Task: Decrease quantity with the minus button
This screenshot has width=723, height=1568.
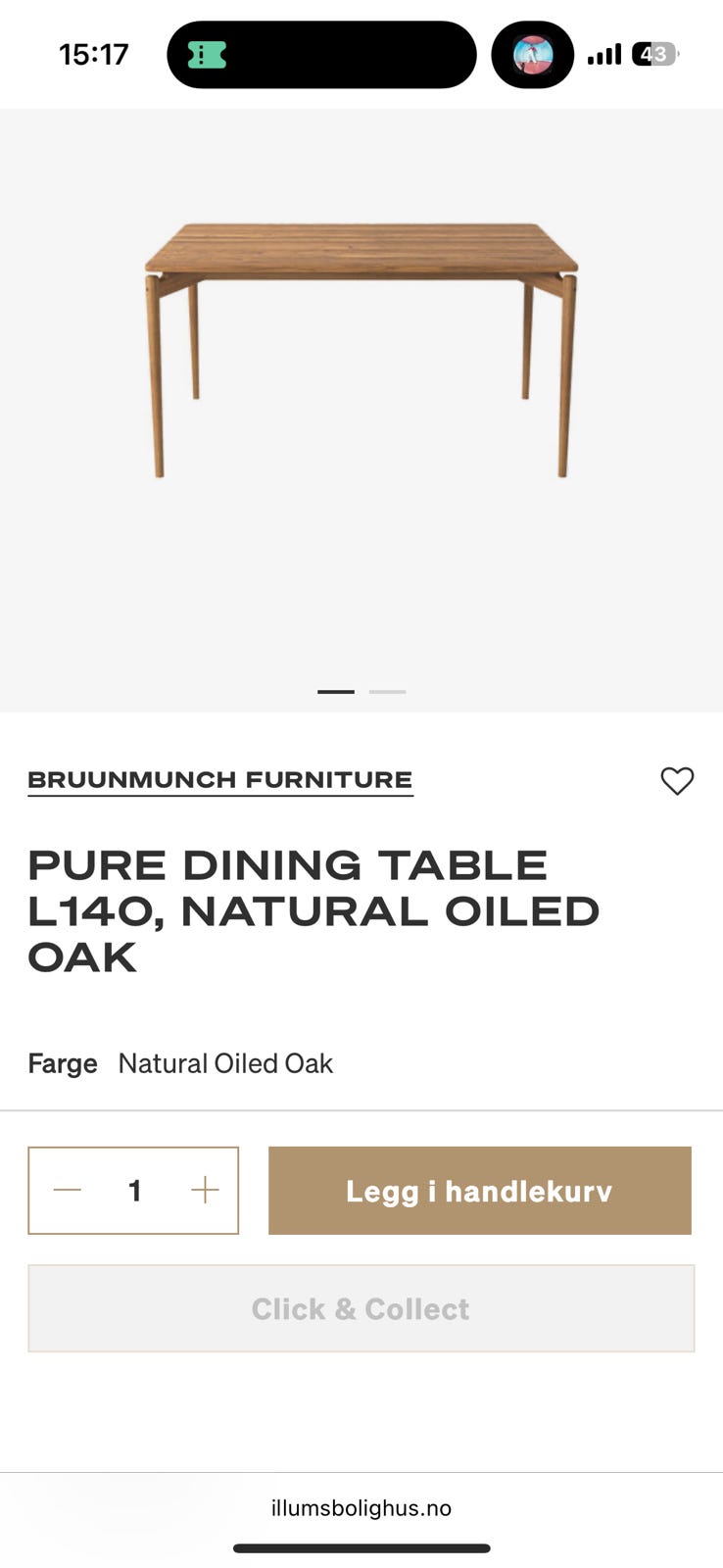Action: click(68, 1190)
